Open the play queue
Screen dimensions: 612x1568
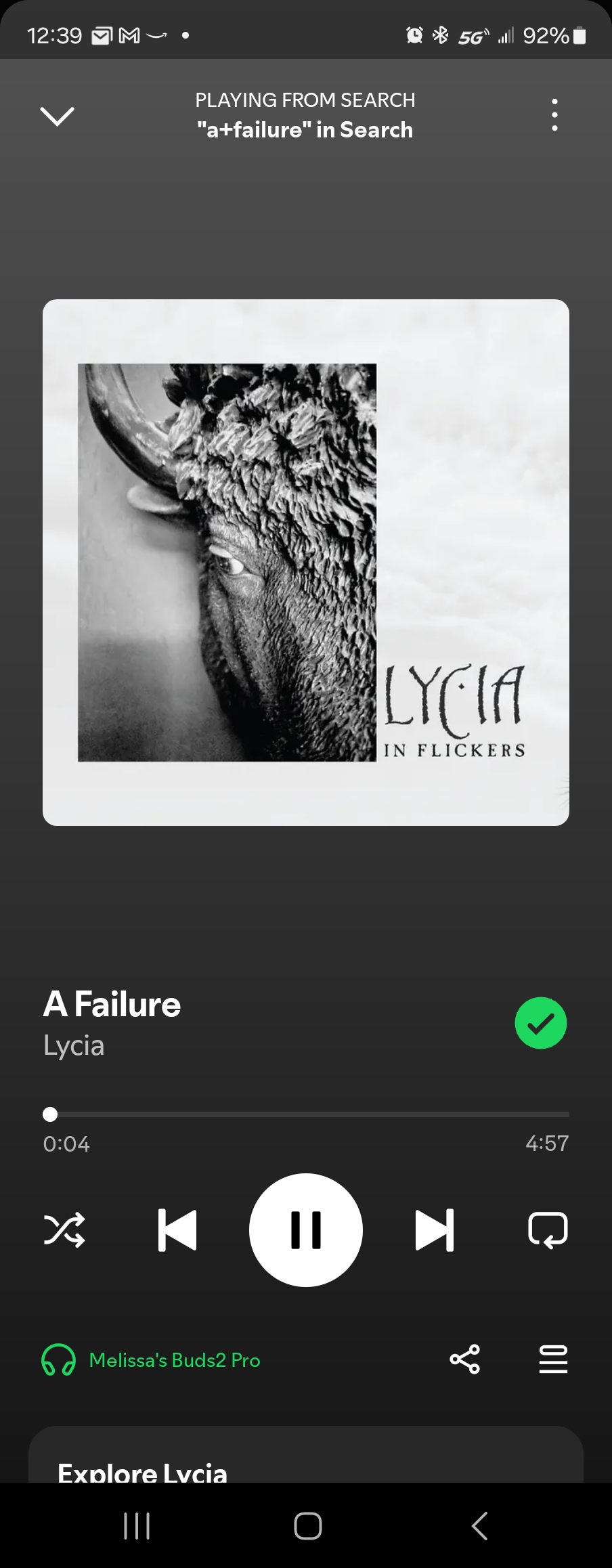pyautogui.click(x=553, y=1359)
